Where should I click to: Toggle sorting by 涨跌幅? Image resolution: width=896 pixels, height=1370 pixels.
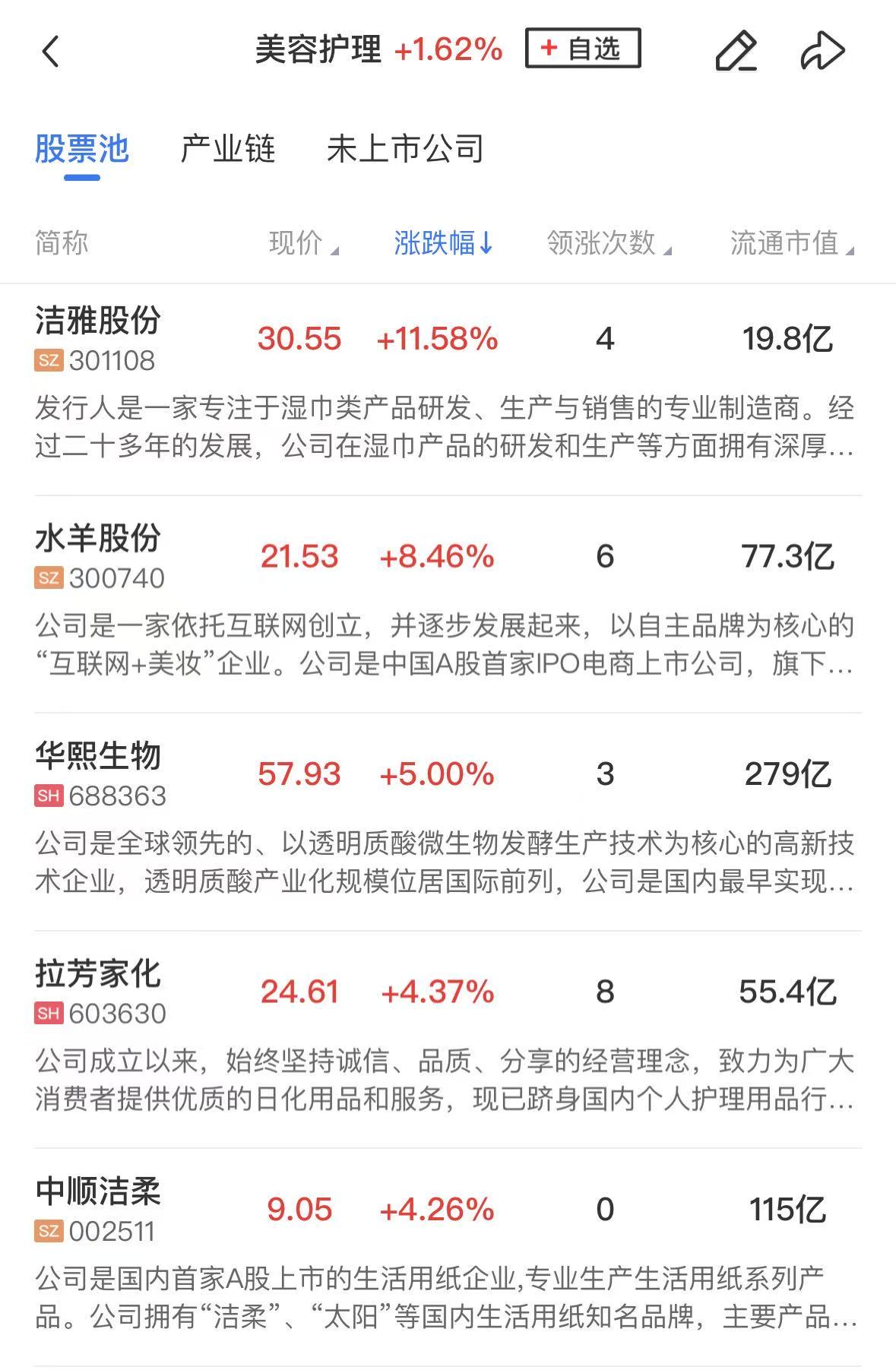[x=444, y=243]
